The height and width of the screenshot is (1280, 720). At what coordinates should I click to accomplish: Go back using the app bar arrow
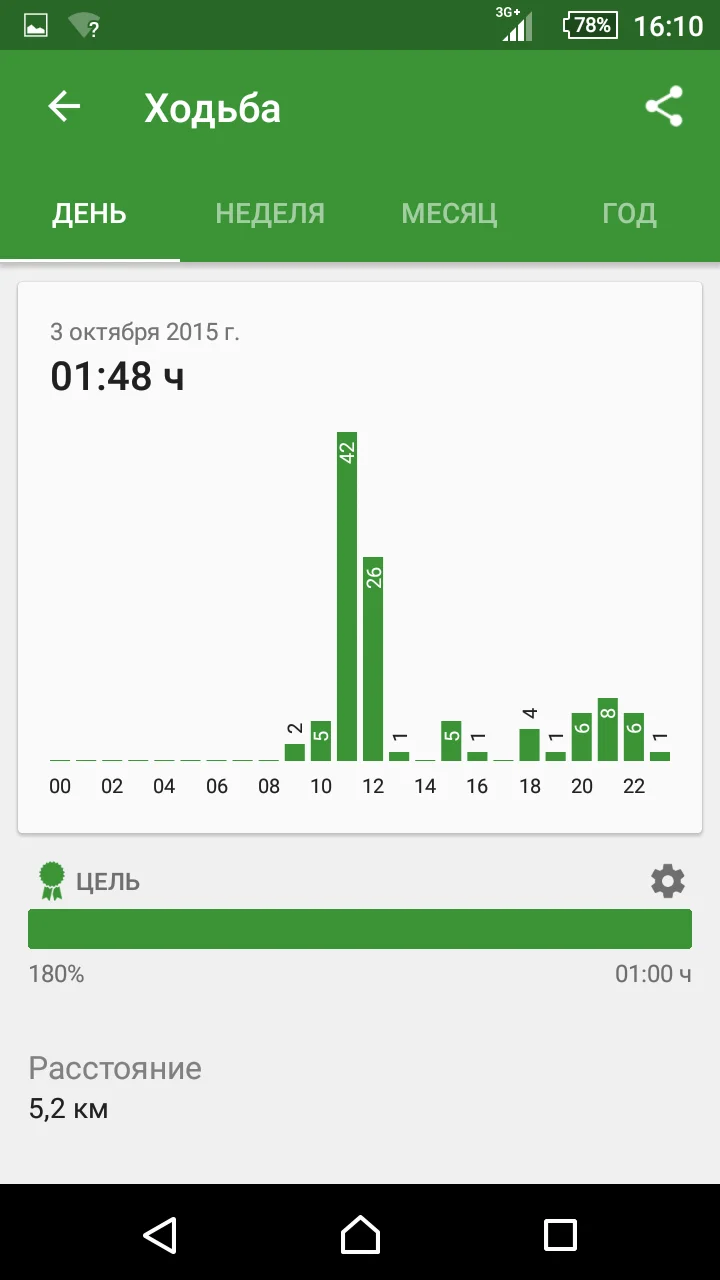click(x=64, y=107)
